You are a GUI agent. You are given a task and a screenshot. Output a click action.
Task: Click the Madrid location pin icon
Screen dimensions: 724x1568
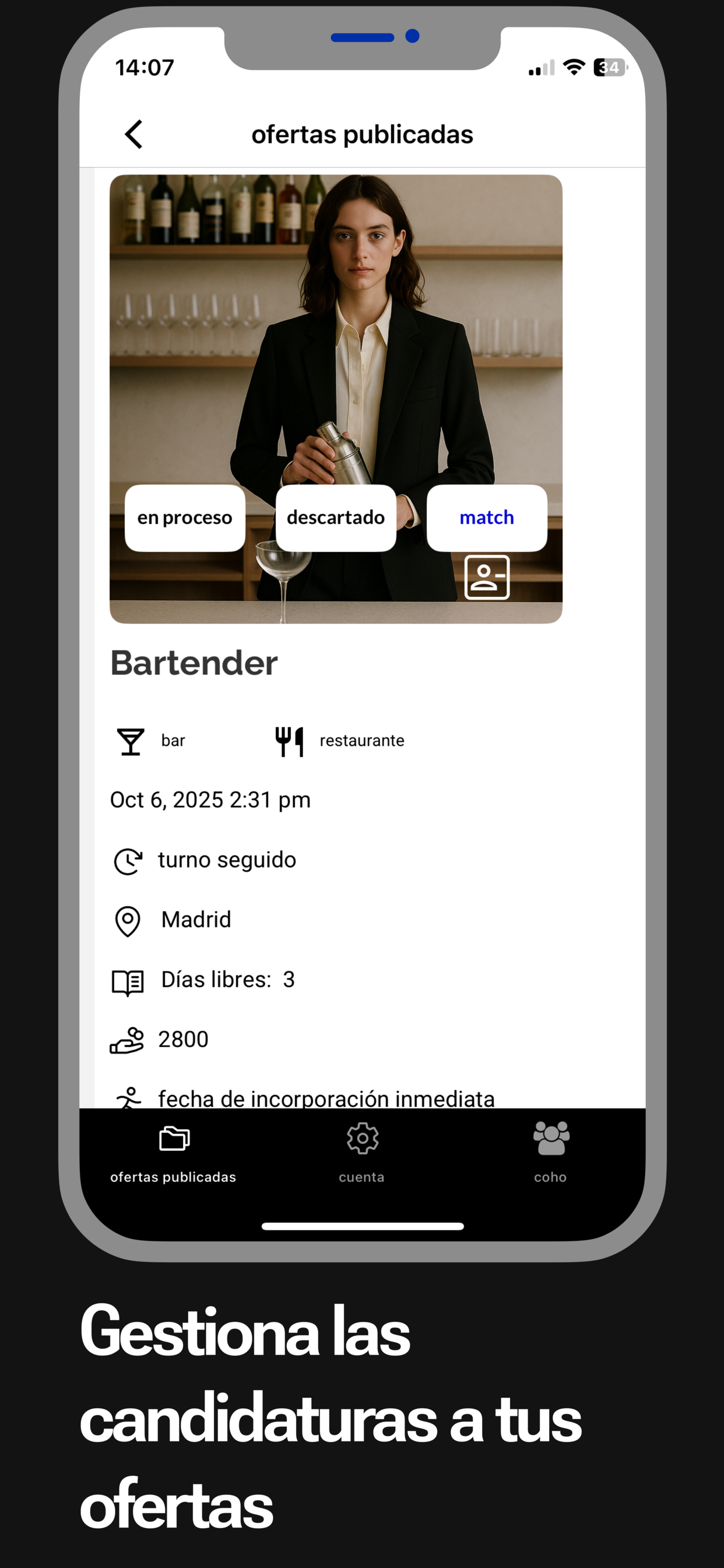click(x=127, y=920)
